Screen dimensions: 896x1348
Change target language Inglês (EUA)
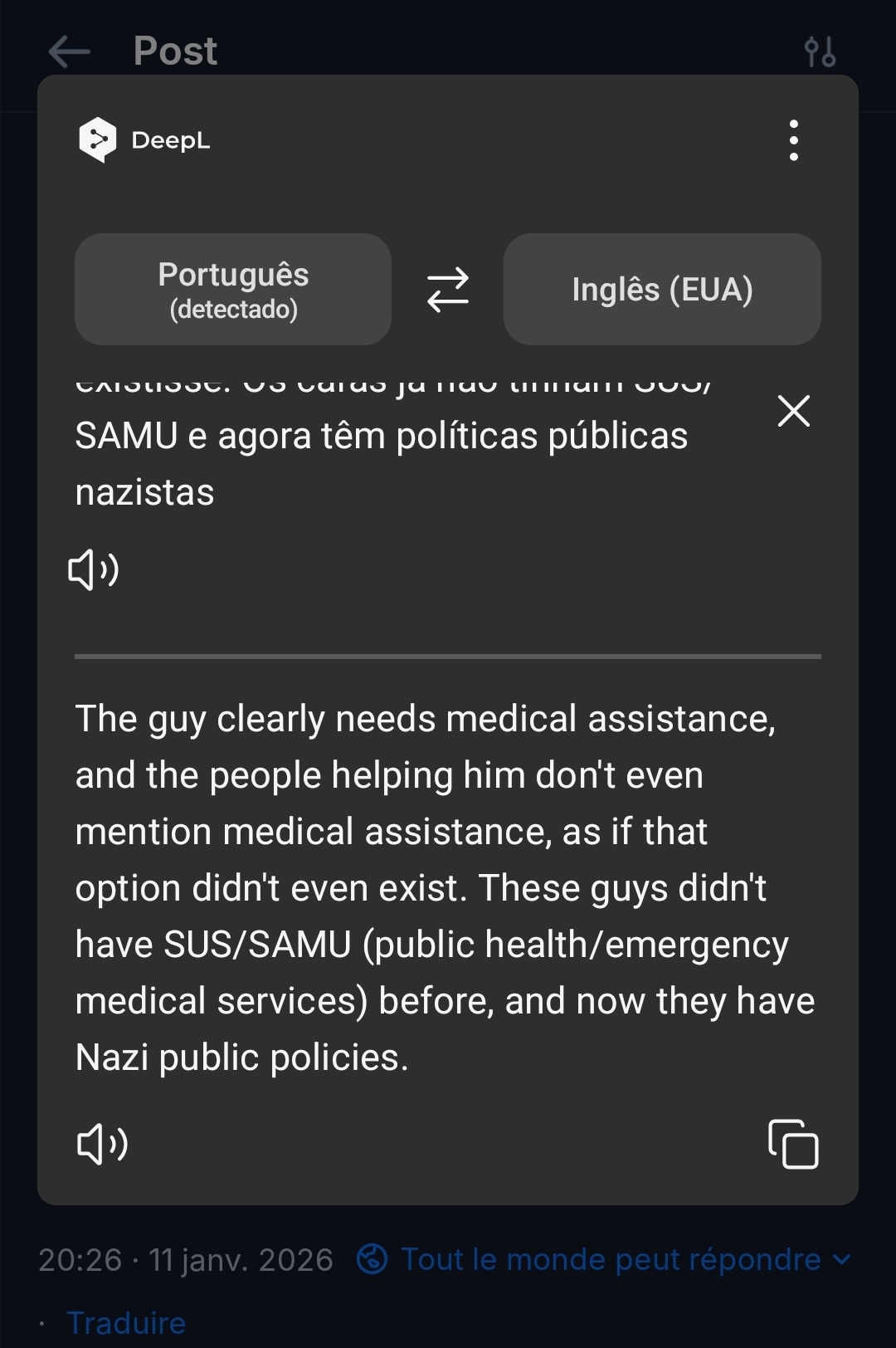coord(662,290)
